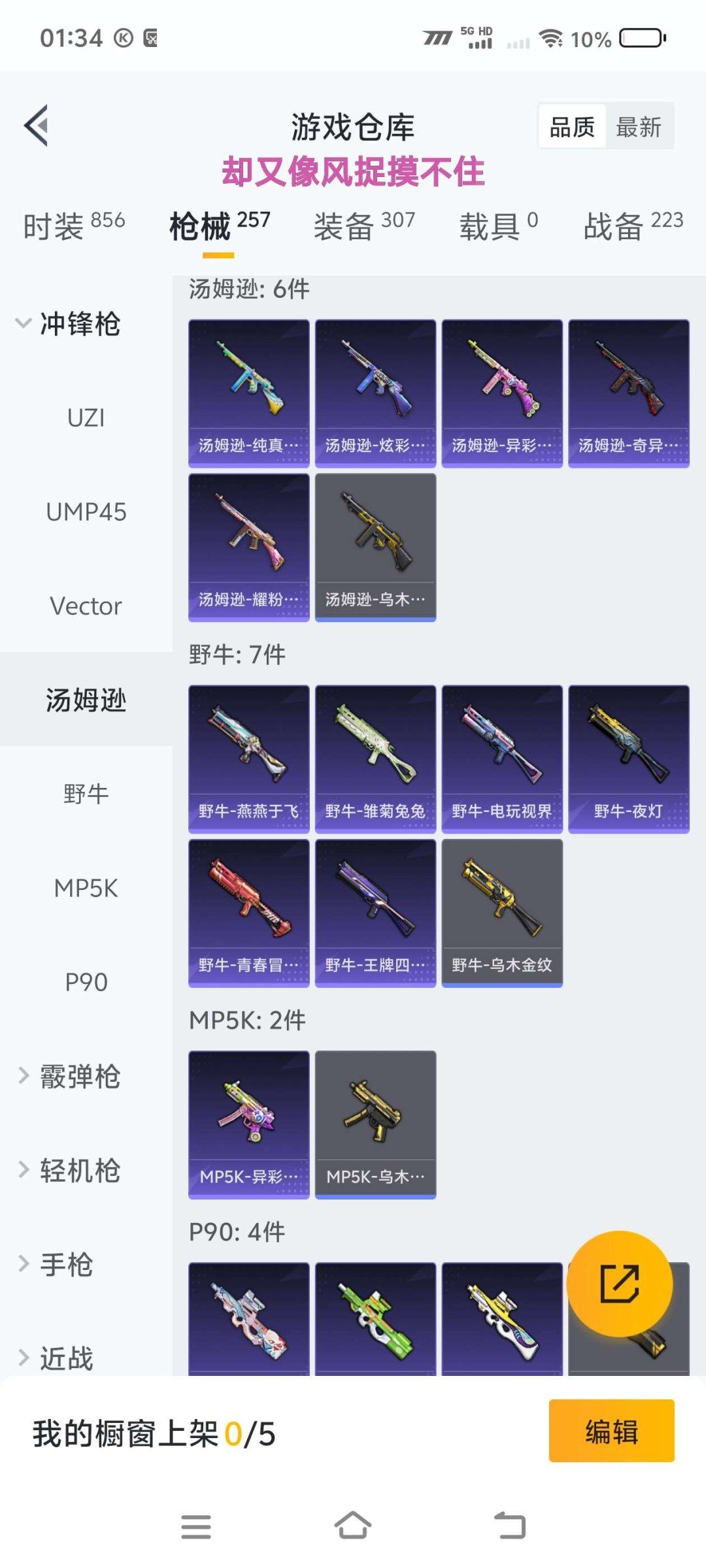706x1568 pixels.
Task: Select UZI in the sidebar
Action: 86,418
